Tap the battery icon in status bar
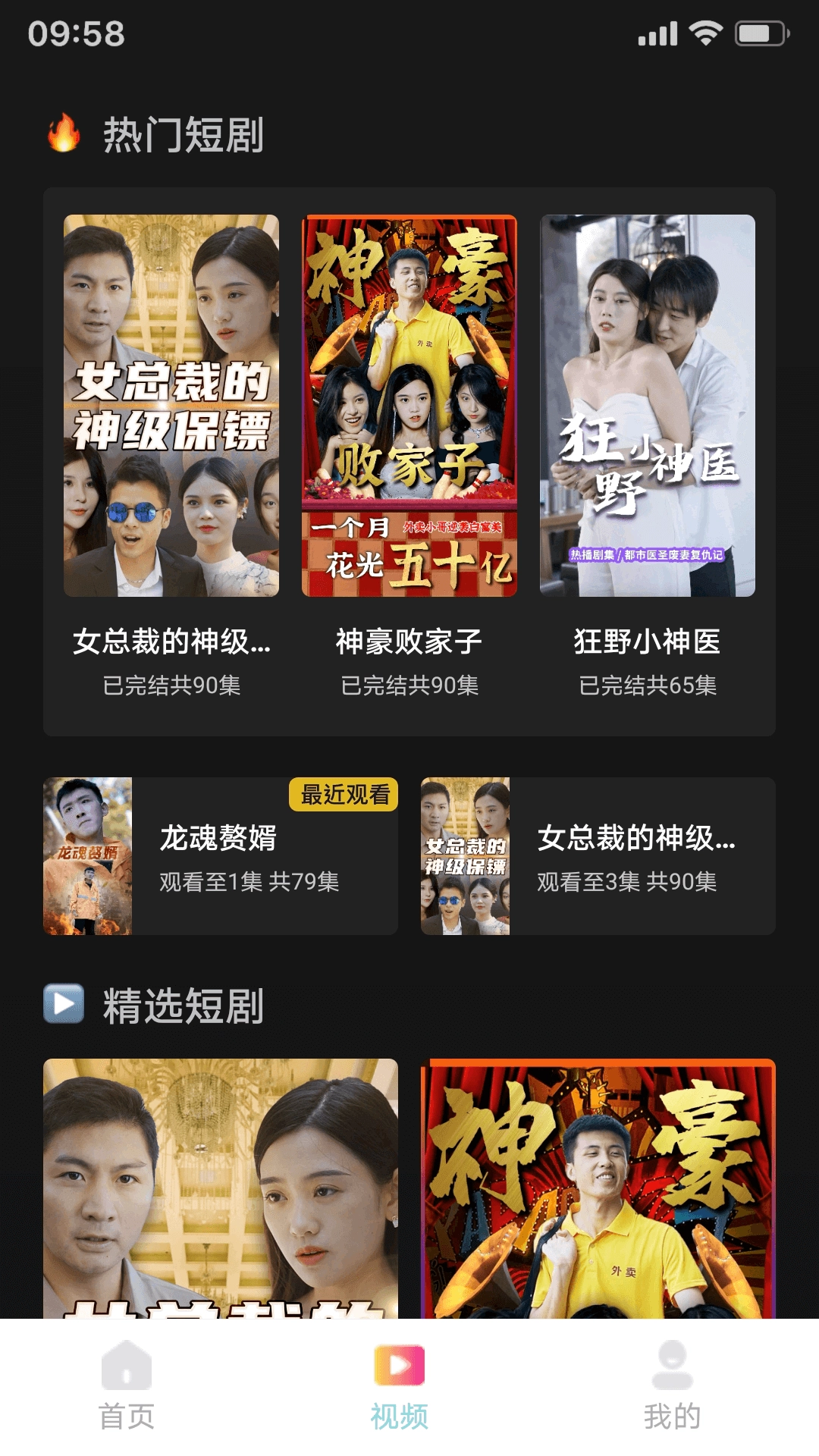 [x=761, y=33]
